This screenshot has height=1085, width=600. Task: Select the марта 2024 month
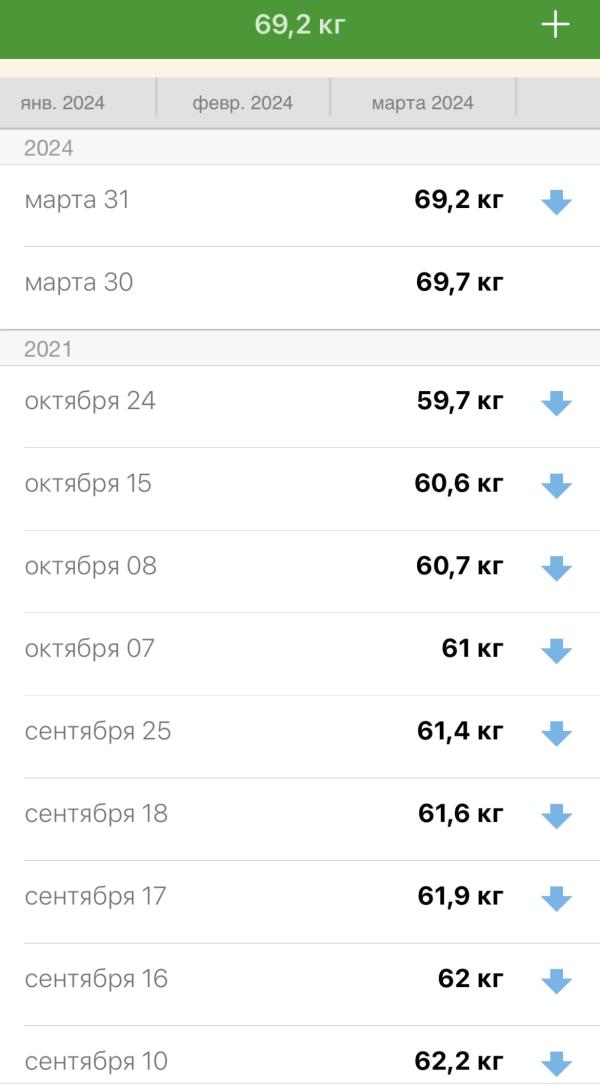point(422,103)
